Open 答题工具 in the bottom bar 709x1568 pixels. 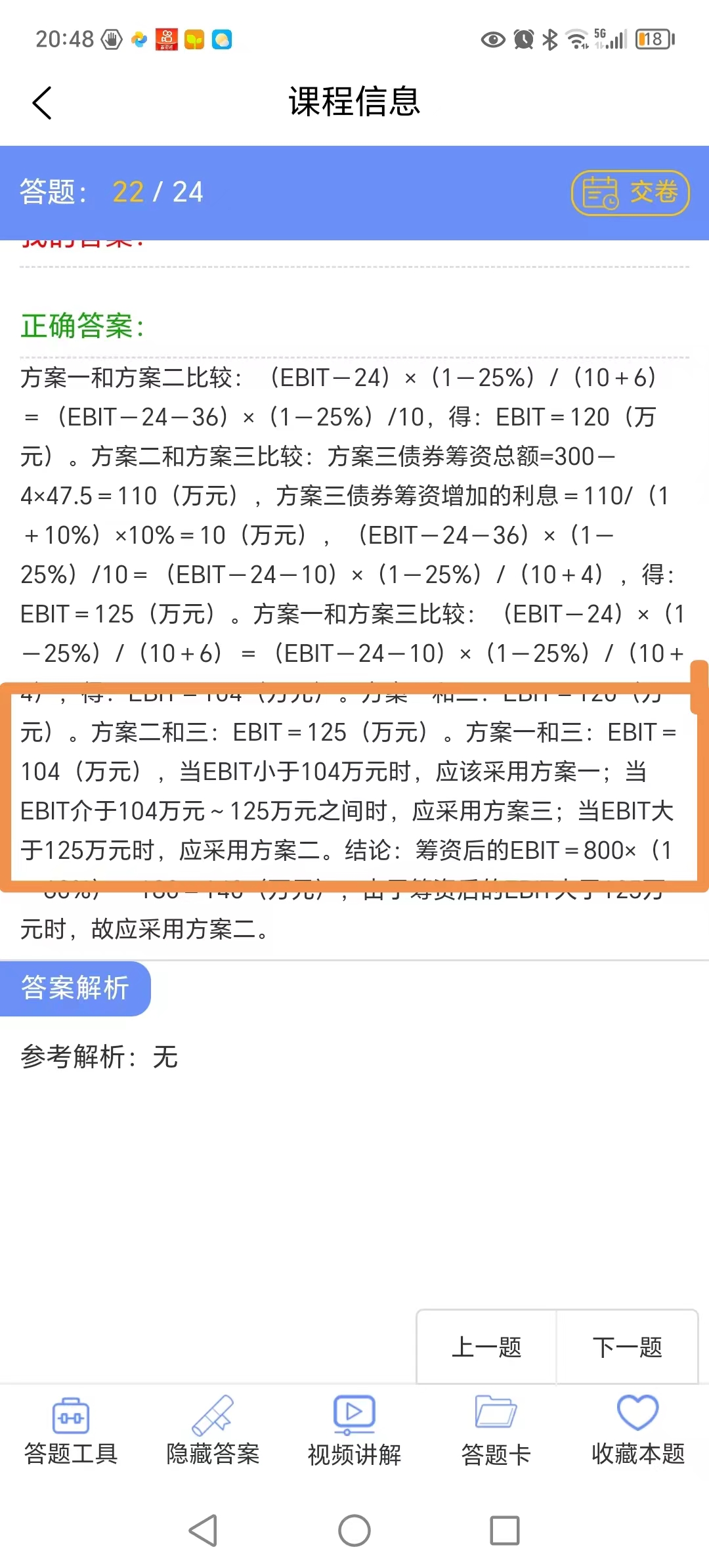click(71, 1431)
